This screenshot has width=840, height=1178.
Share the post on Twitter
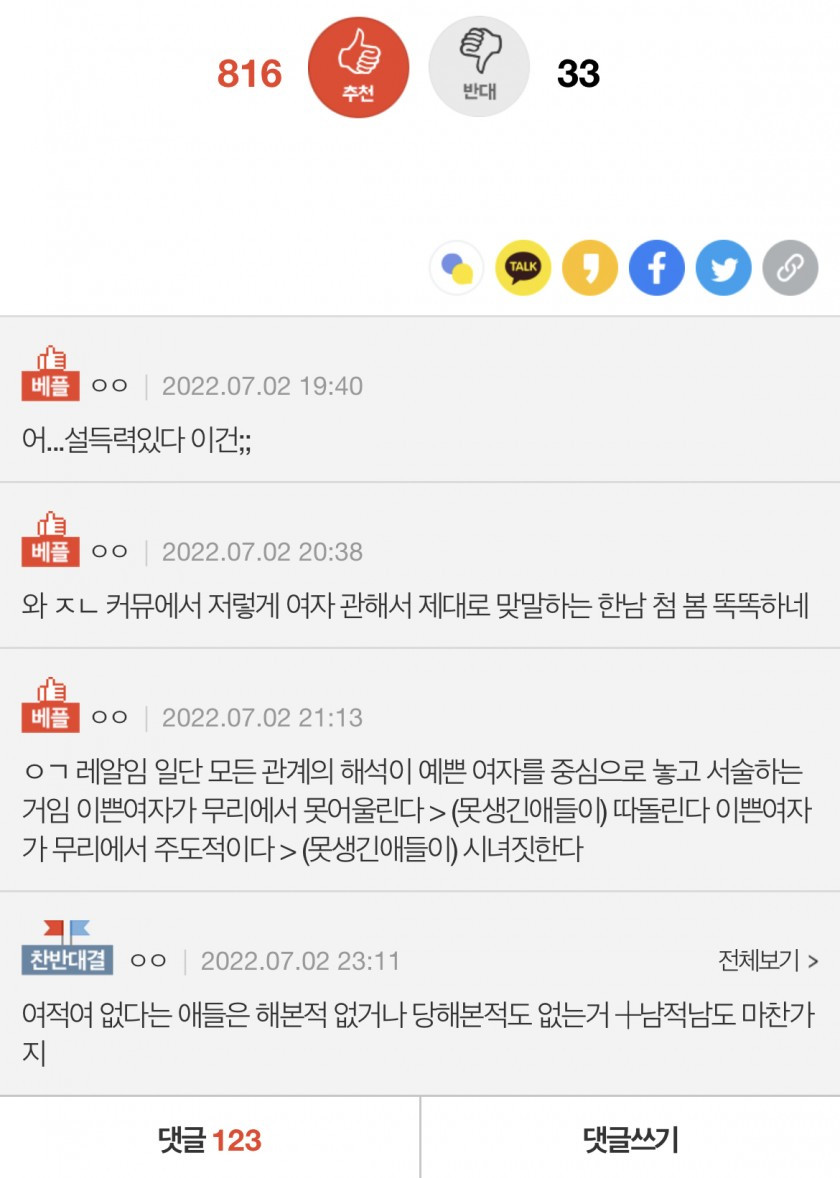[723, 268]
